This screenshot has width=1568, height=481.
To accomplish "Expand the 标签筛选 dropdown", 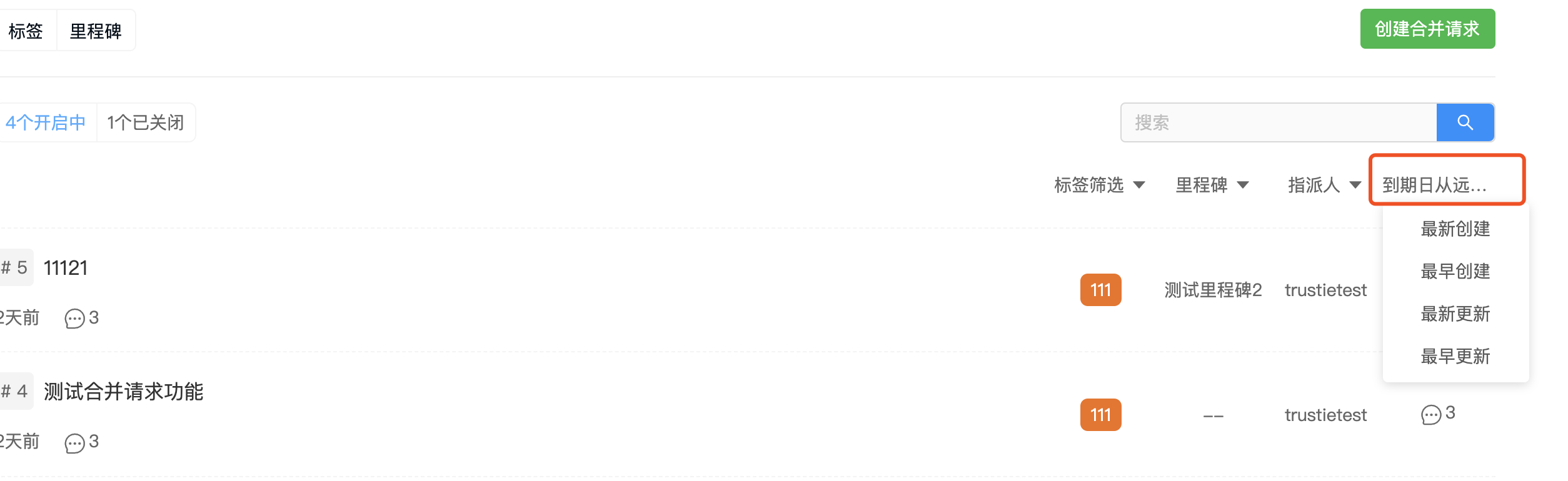I will pyautogui.click(x=1099, y=185).
